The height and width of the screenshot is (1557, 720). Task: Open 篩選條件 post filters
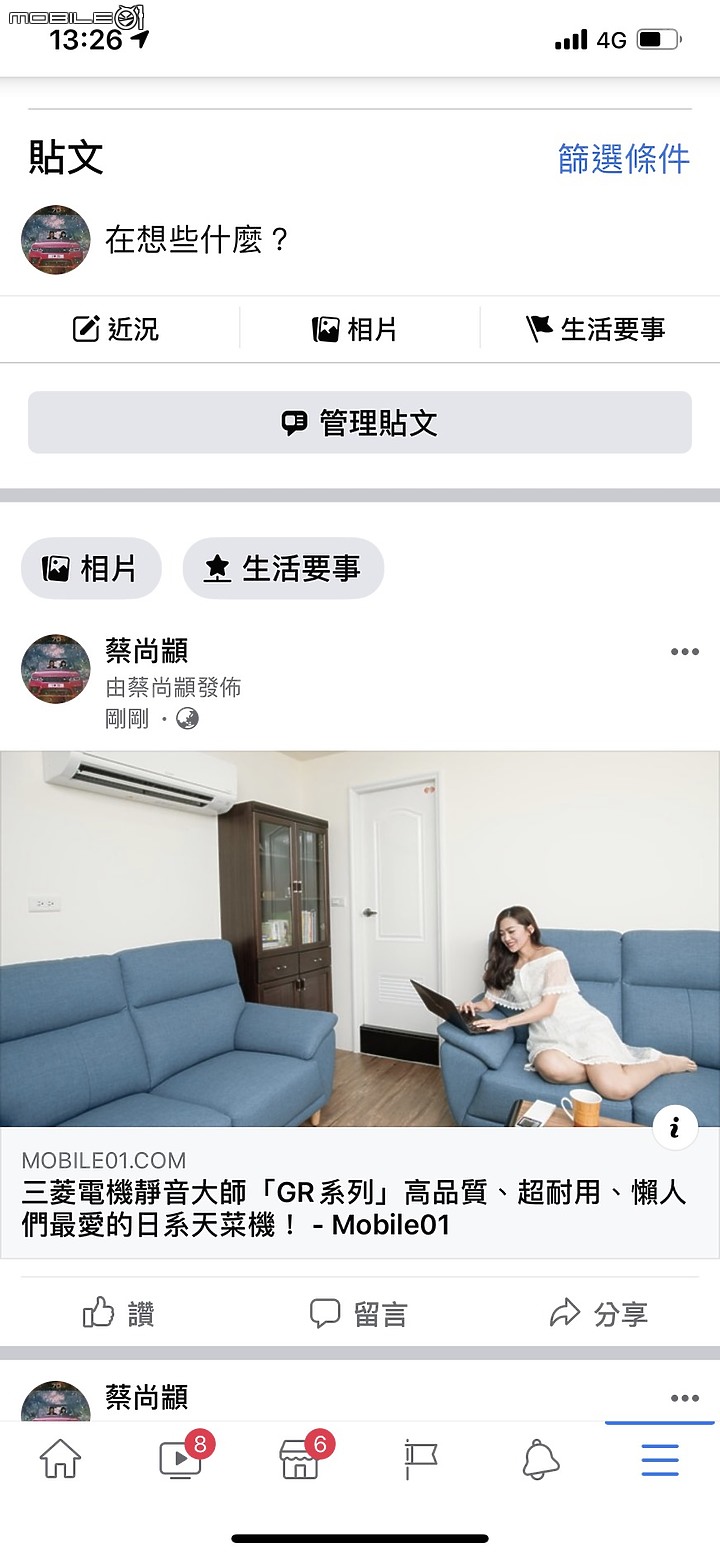pyautogui.click(x=623, y=159)
